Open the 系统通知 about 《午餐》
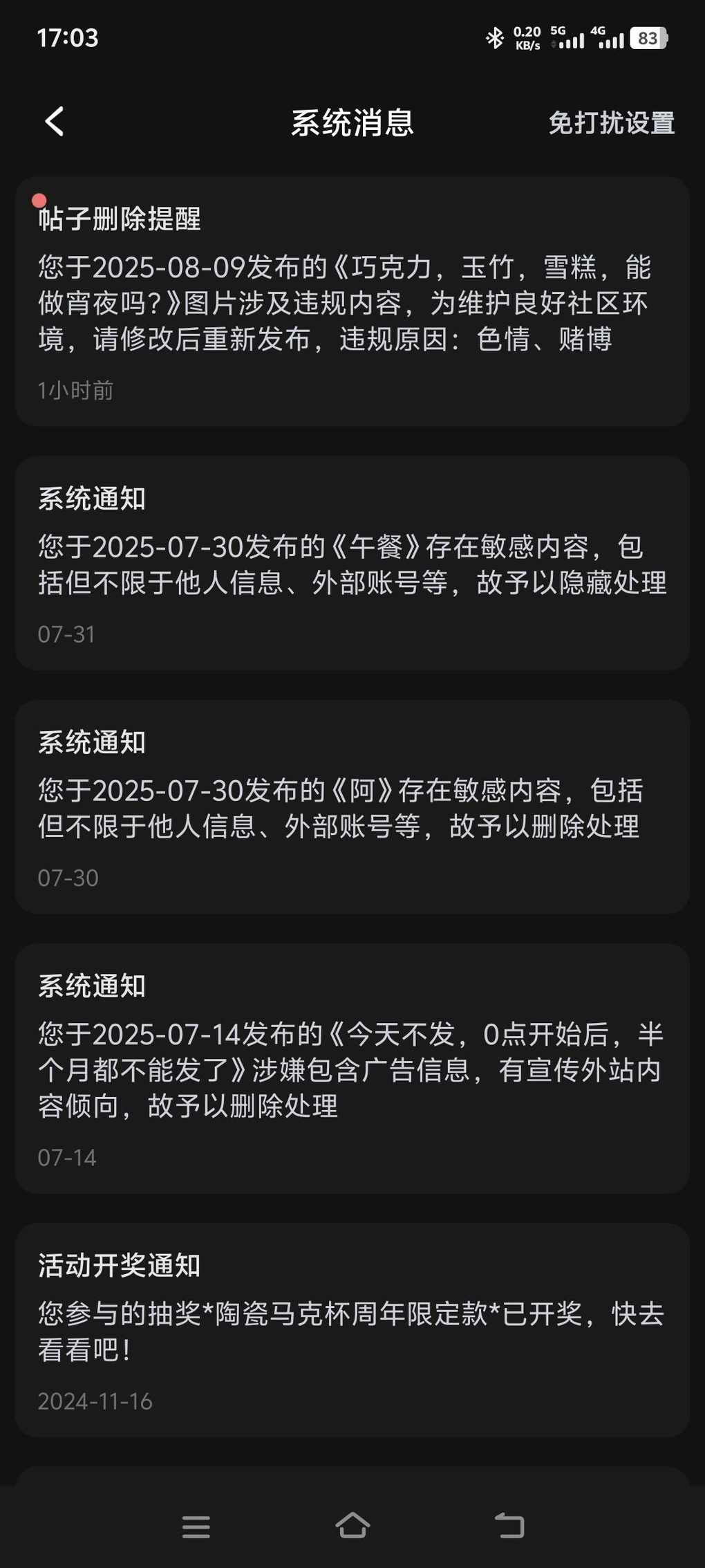The height and width of the screenshot is (1568, 705). click(x=352, y=563)
